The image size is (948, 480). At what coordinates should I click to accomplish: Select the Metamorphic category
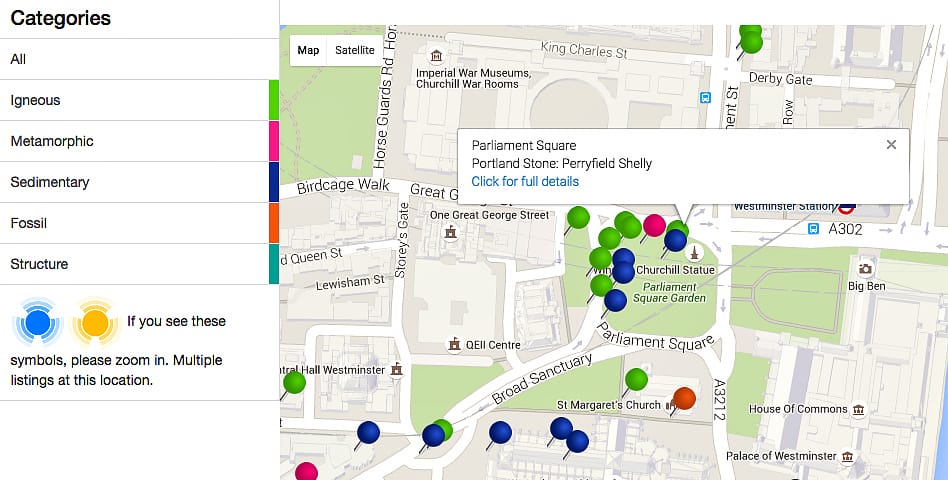pos(139,141)
